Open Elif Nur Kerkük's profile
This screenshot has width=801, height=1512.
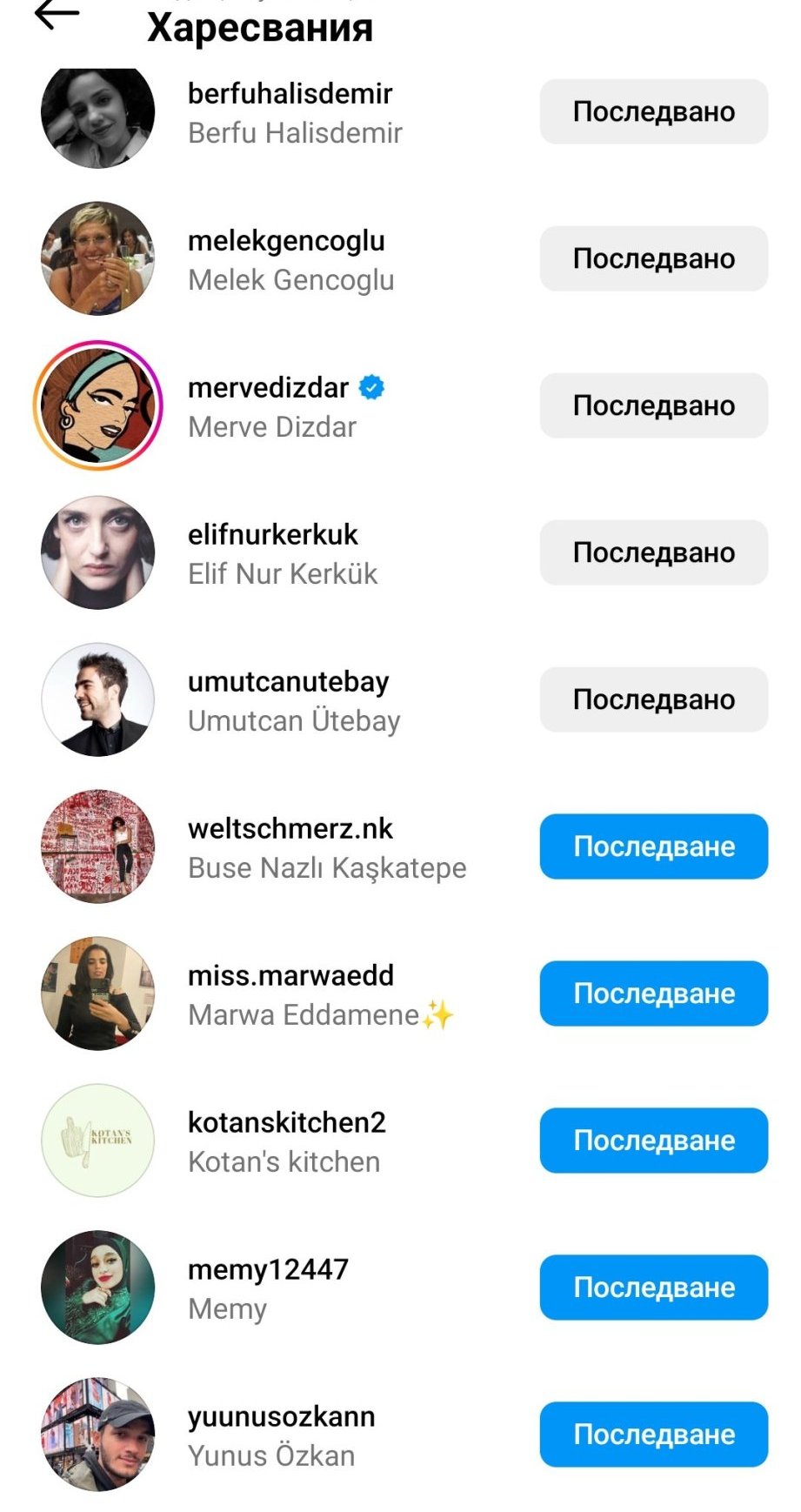click(x=283, y=553)
